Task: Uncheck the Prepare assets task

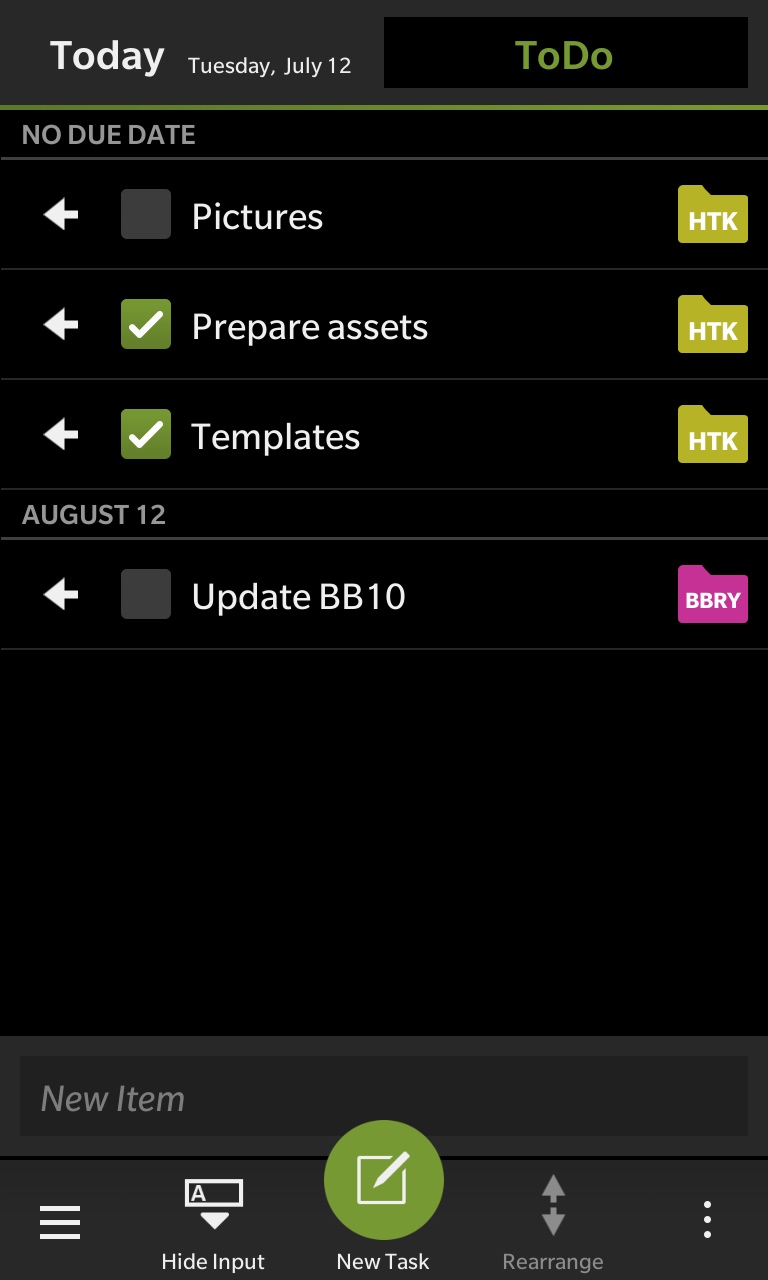Action: coord(146,324)
